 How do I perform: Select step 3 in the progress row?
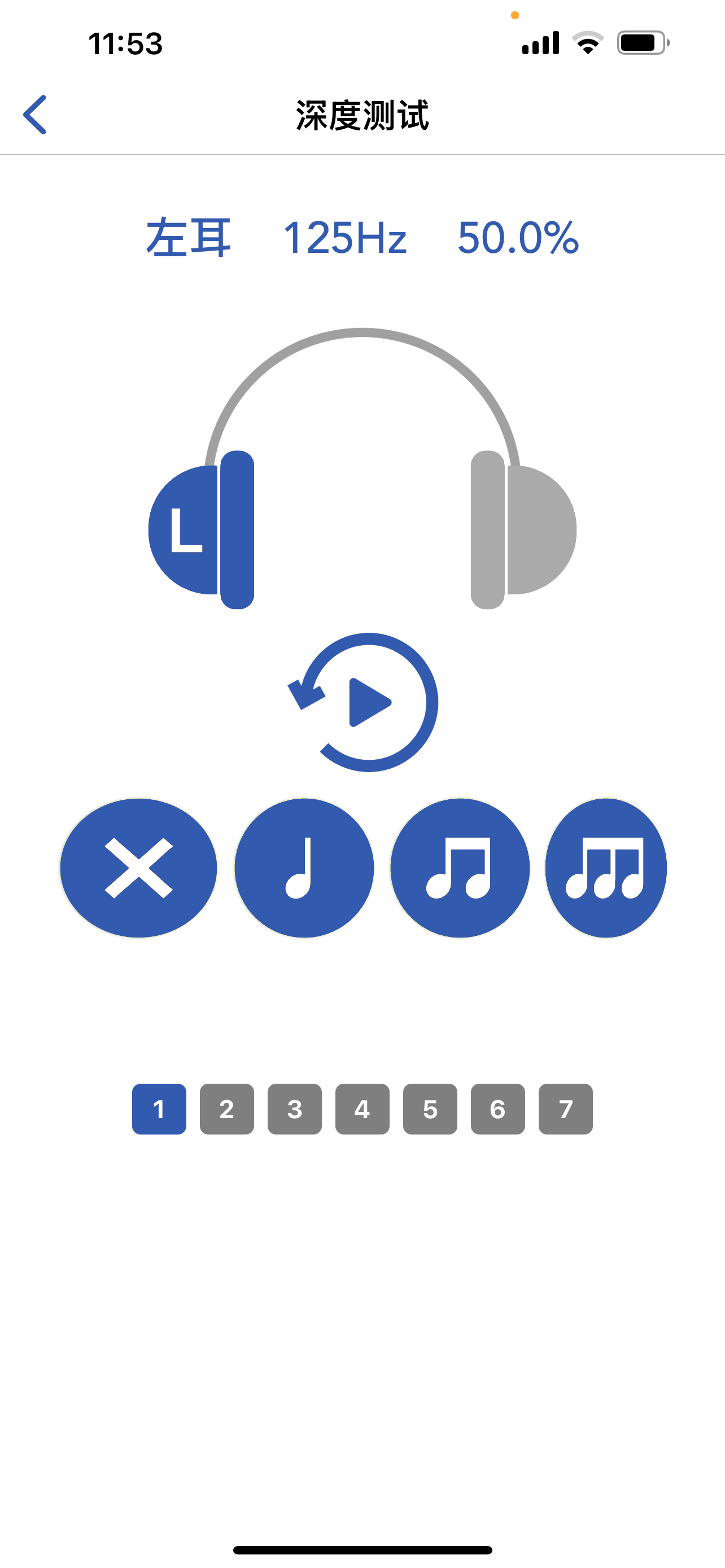tap(295, 1109)
